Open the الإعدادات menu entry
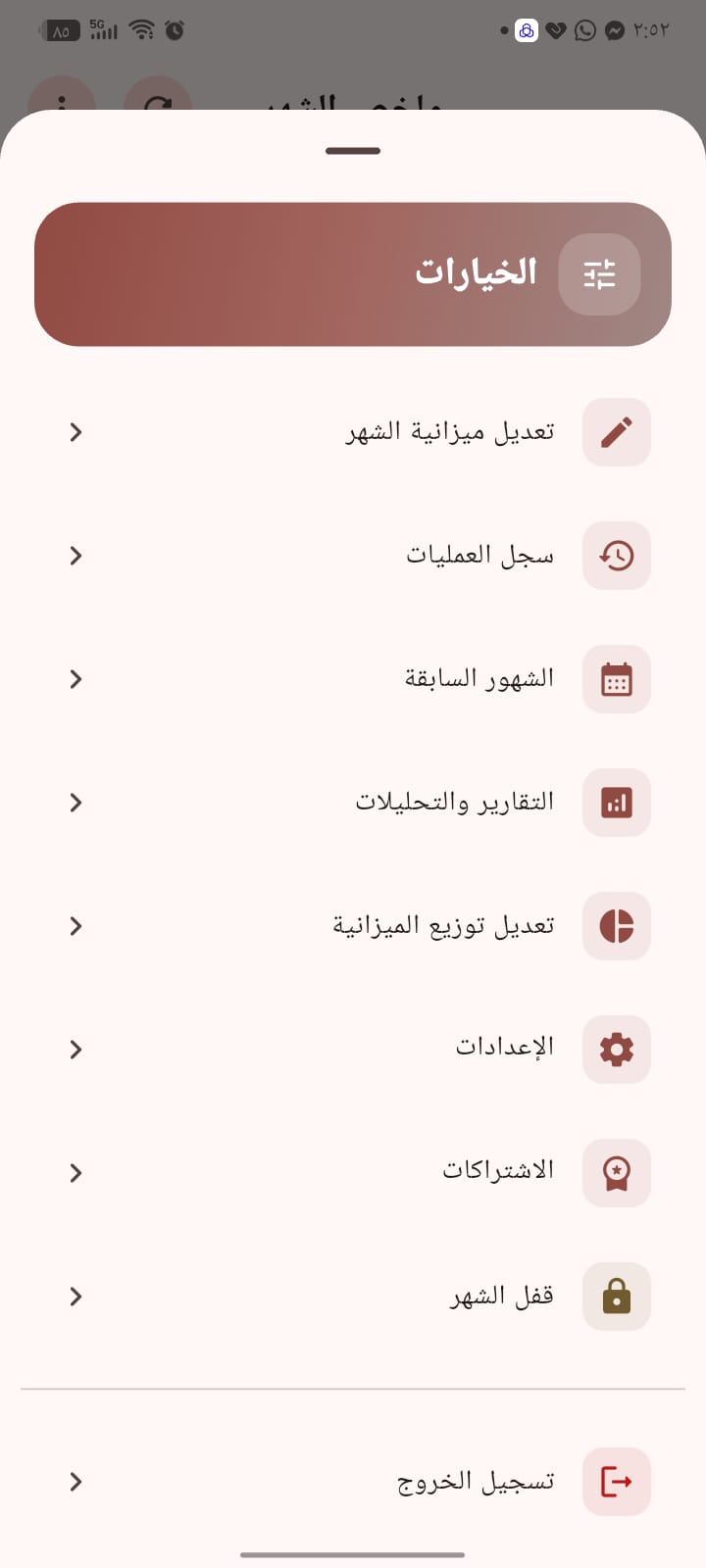This screenshot has height=1568, width=706. [503, 1048]
